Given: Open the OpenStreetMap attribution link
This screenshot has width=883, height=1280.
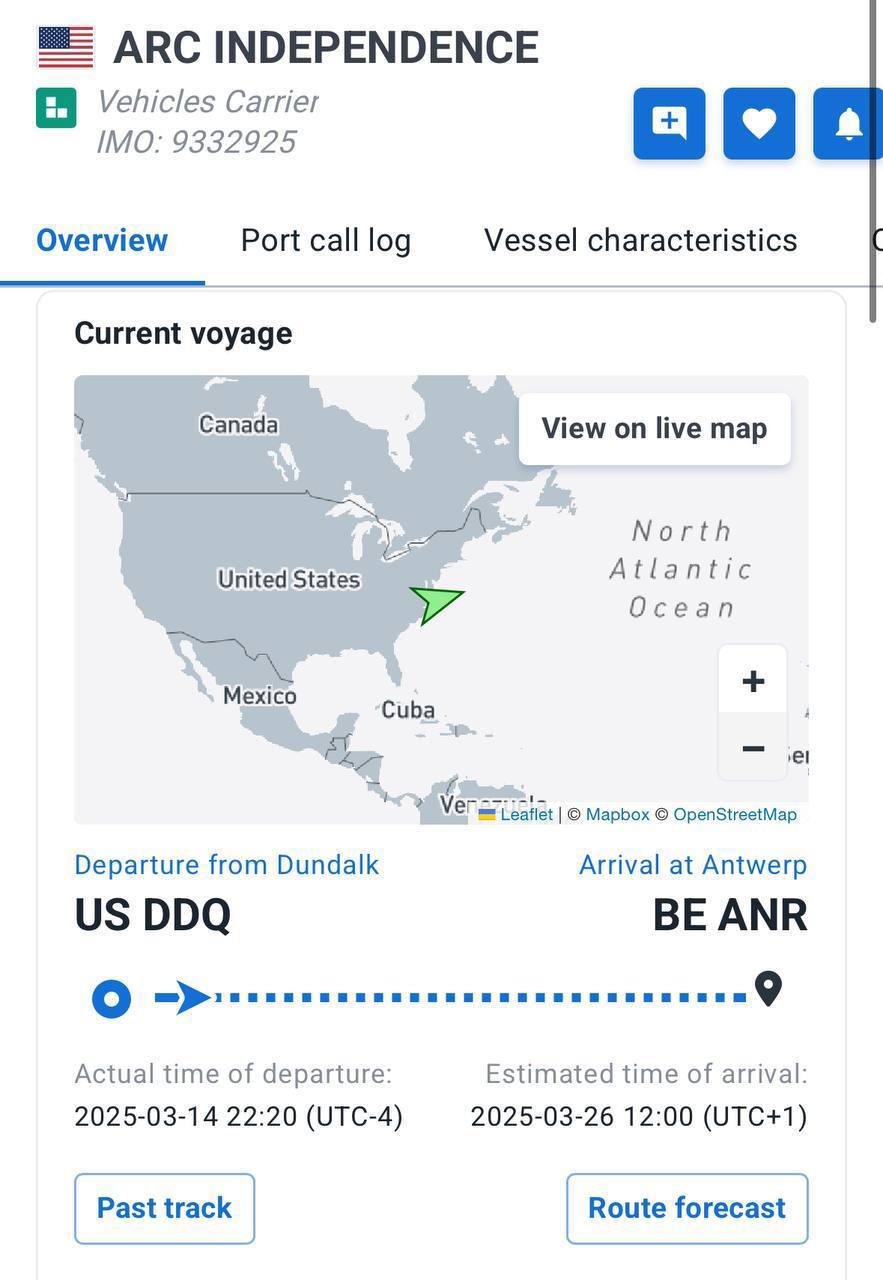Looking at the screenshot, I should click(x=735, y=814).
